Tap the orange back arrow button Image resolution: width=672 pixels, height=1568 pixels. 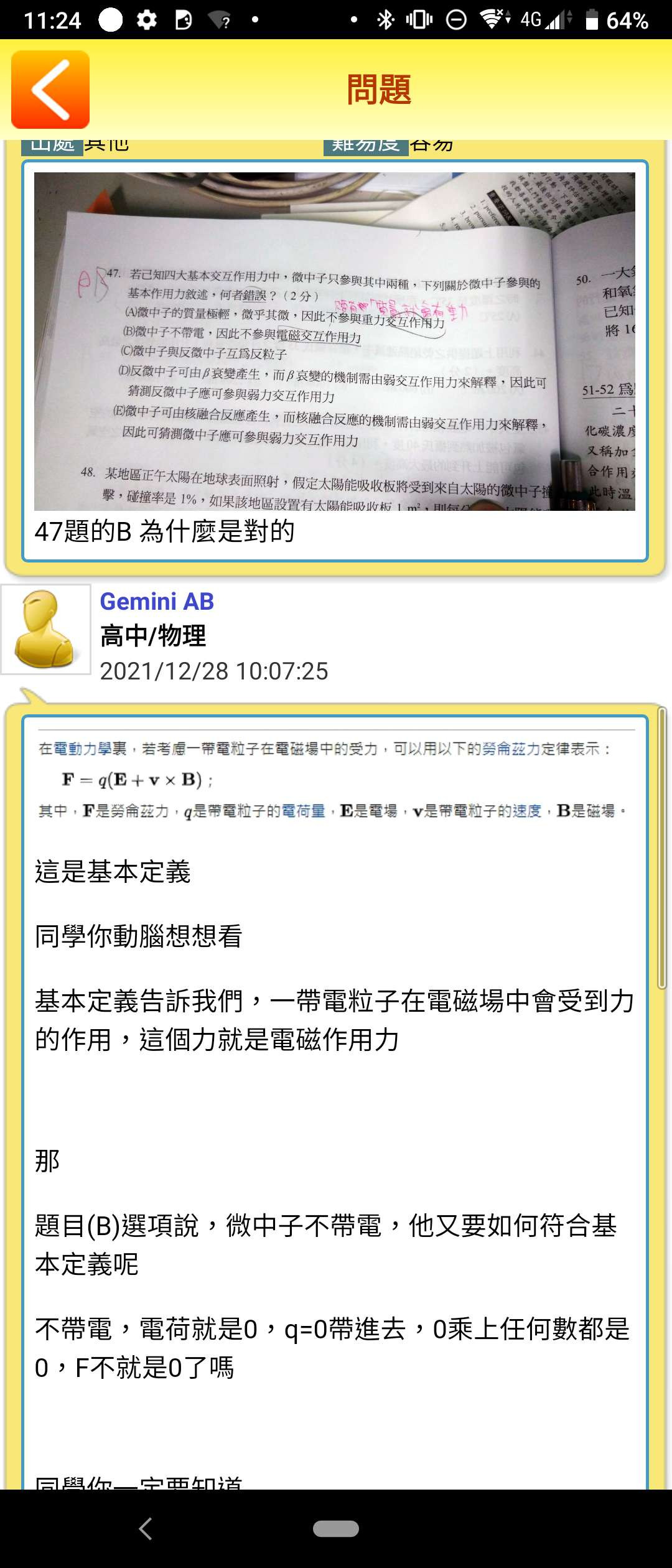click(50, 90)
